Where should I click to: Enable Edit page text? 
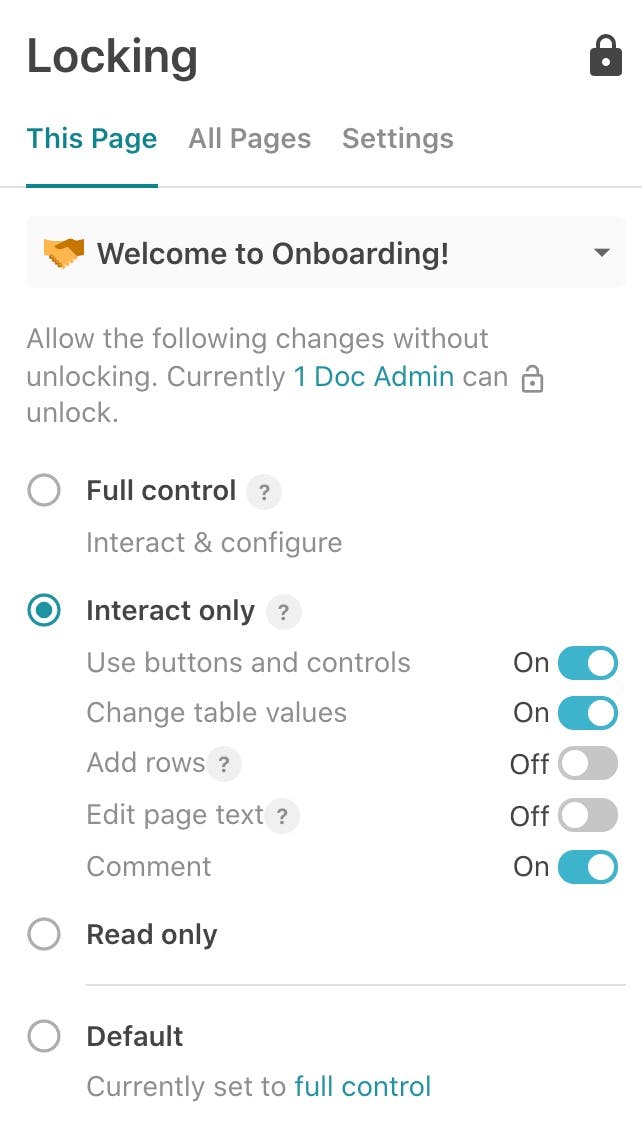point(587,815)
